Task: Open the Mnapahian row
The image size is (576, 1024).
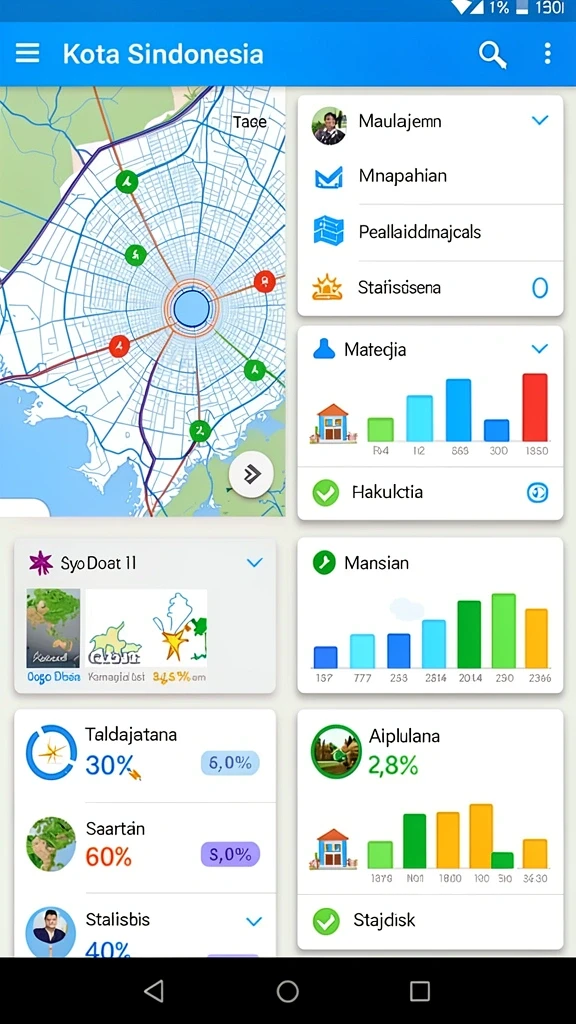Action: [x=430, y=176]
